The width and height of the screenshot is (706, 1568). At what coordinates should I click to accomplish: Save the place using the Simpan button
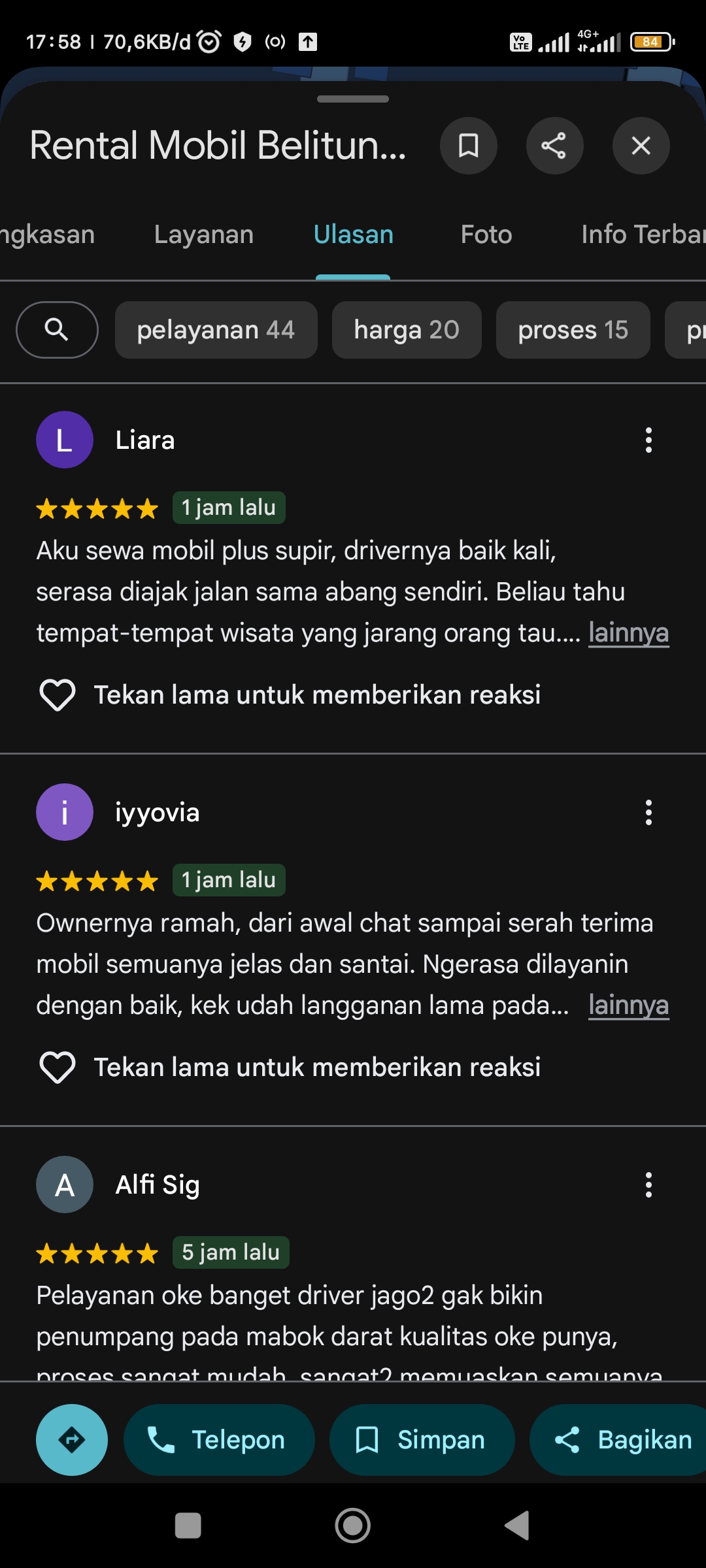(422, 1440)
